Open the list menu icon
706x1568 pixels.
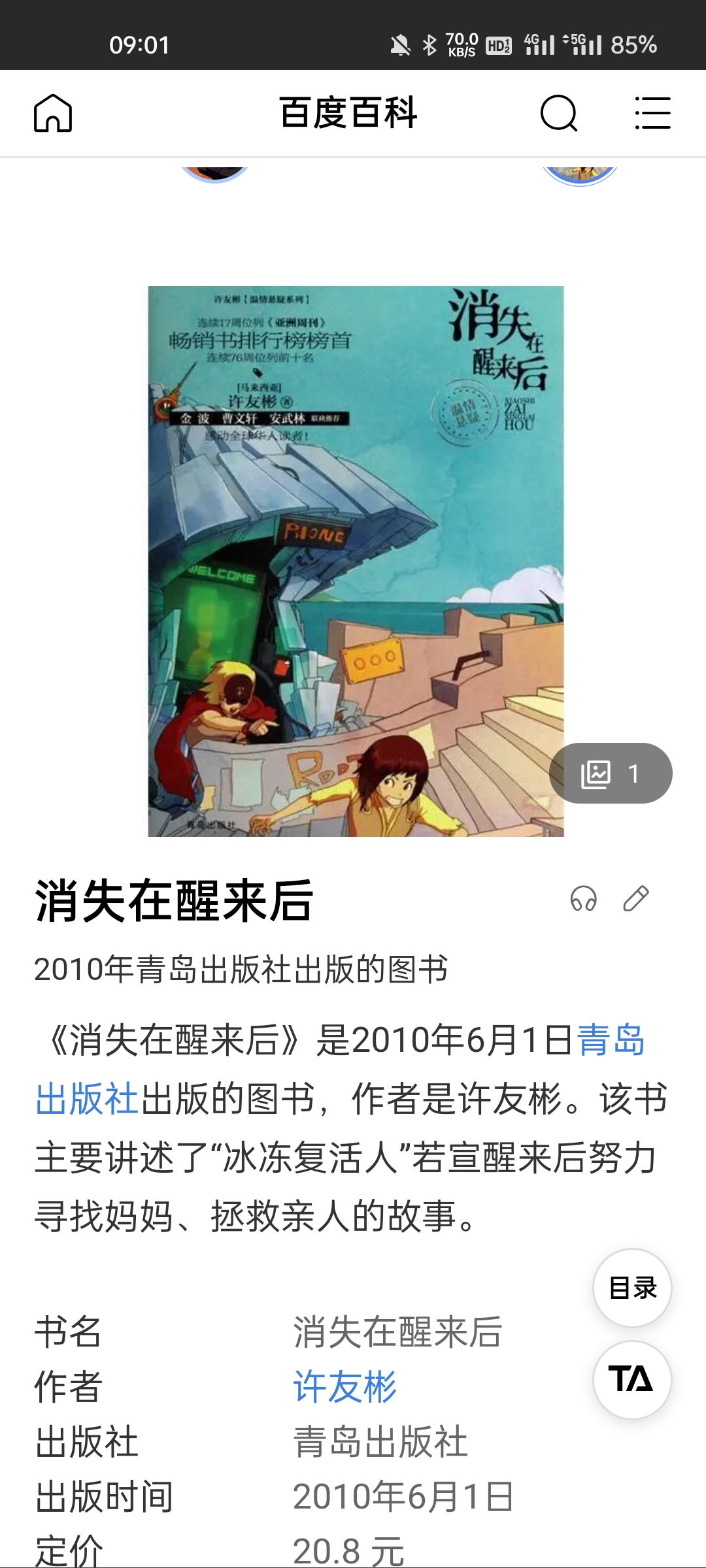(652, 113)
